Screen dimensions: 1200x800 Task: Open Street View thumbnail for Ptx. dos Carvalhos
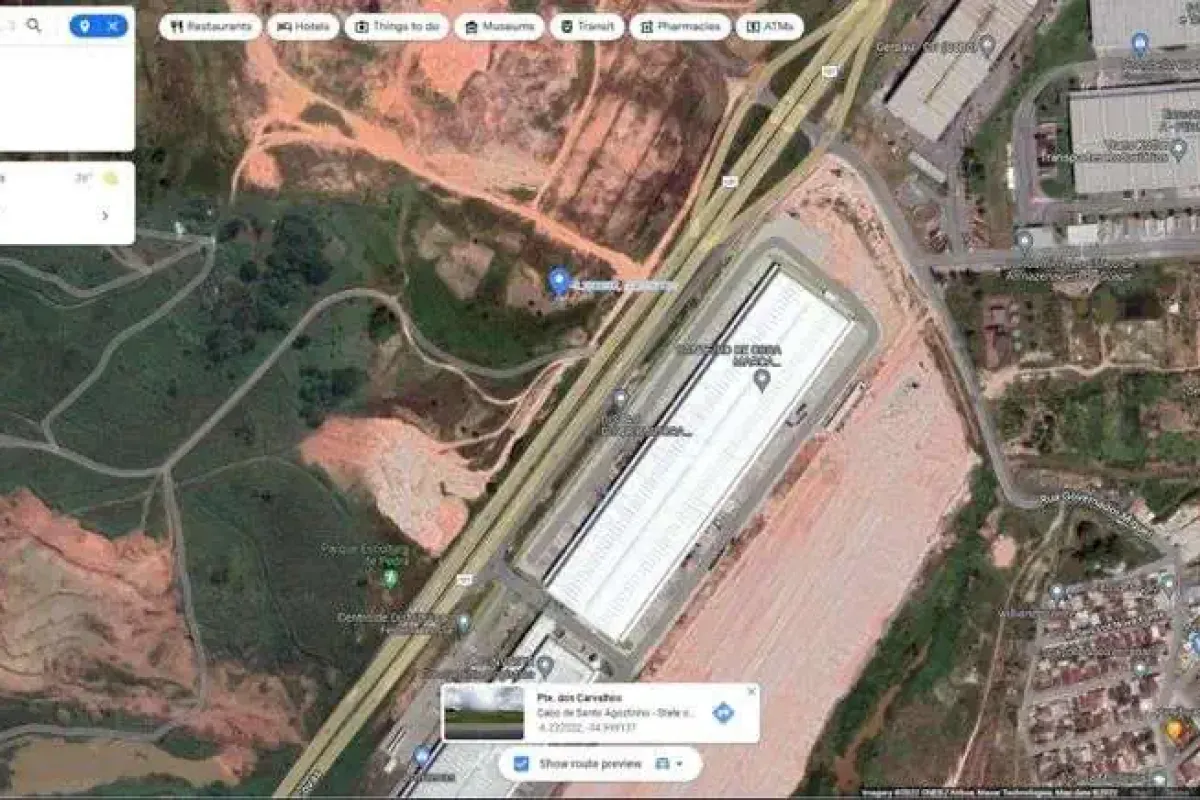click(483, 713)
